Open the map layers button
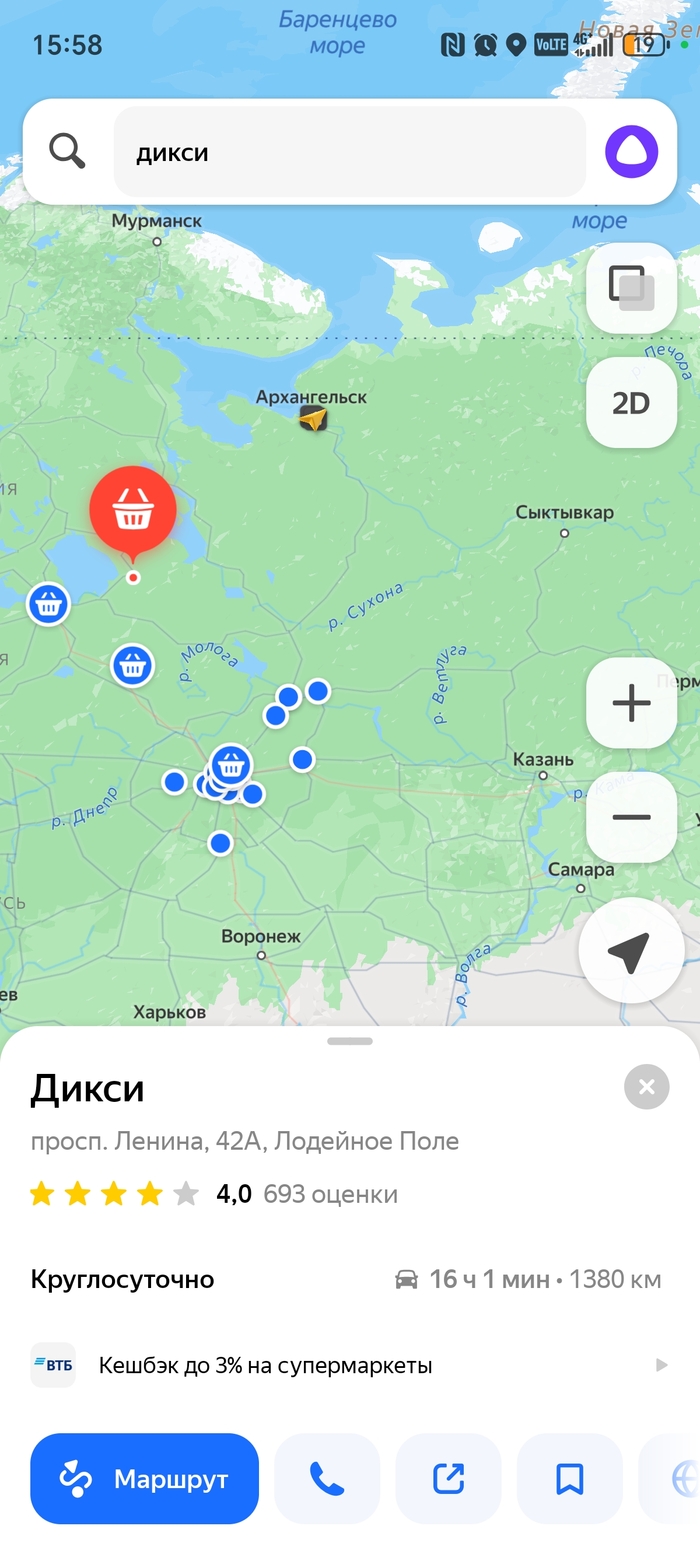The height and width of the screenshot is (1547, 700). [631, 288]
